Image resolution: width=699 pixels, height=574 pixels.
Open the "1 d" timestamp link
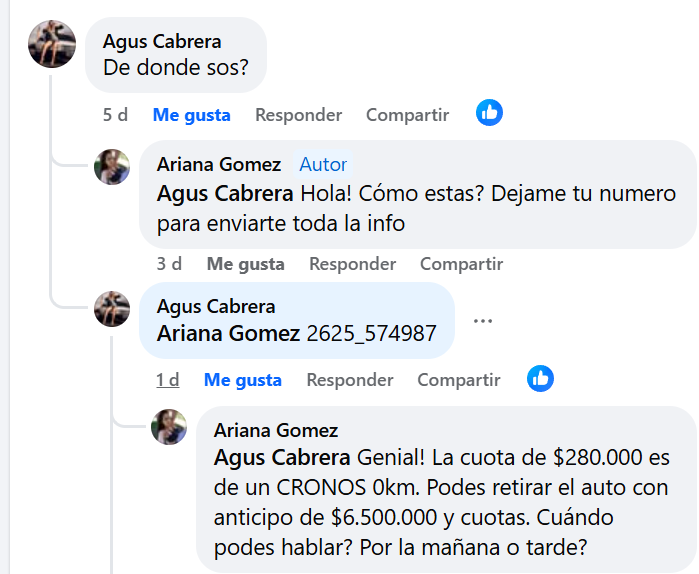(167, 380)
